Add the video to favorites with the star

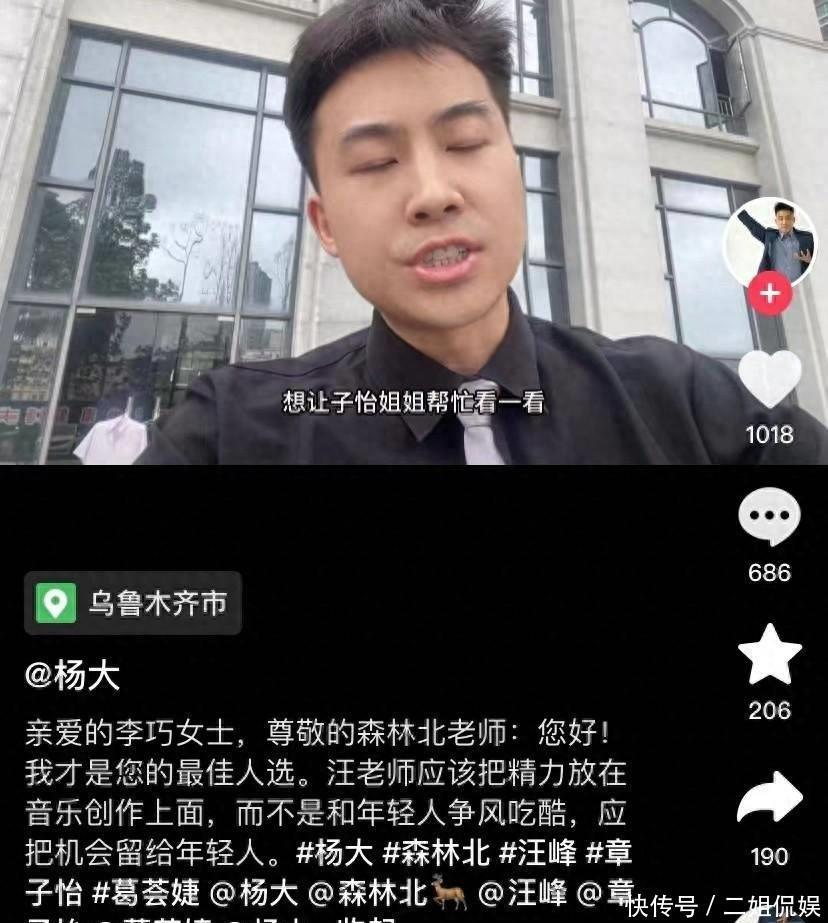point(769,655)
